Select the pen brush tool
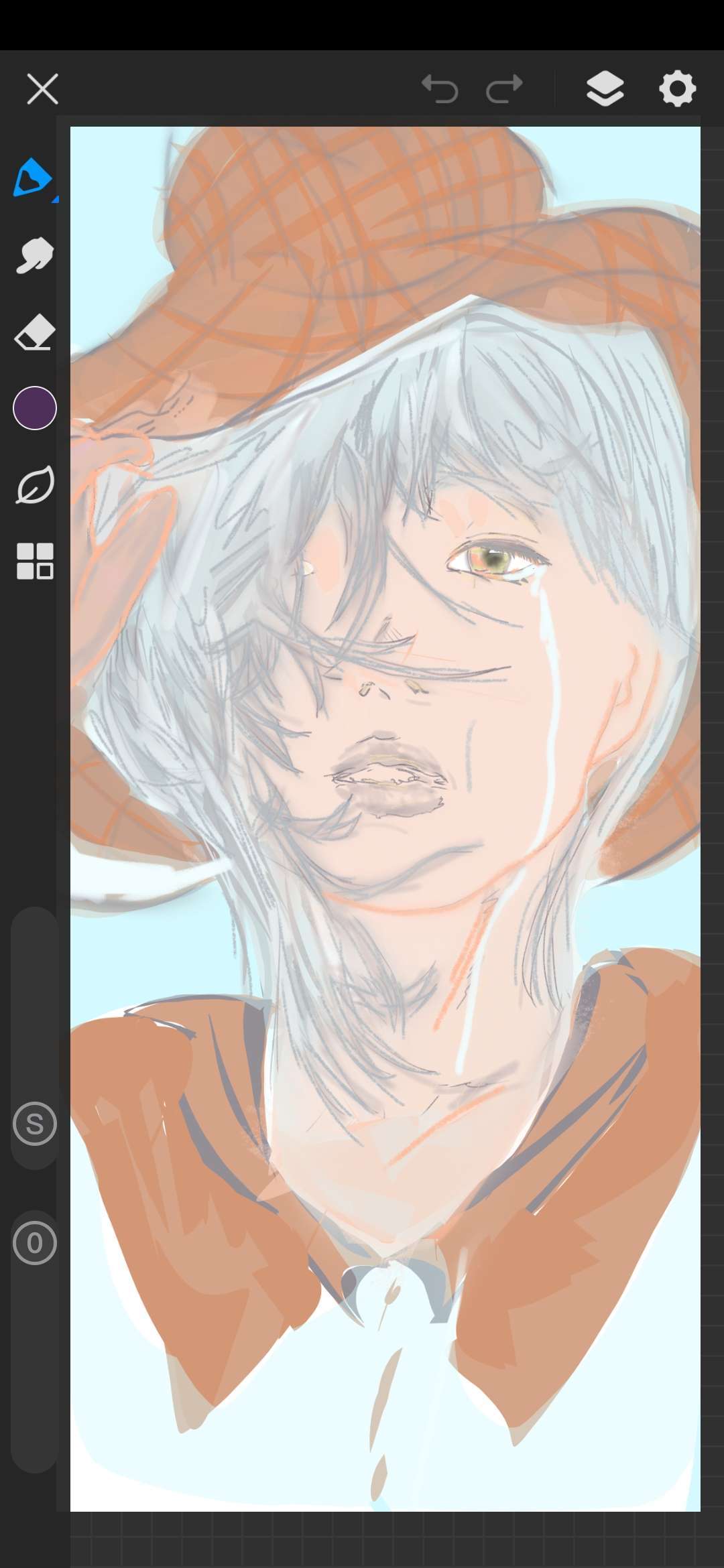The width and height of the screenshot is (724, 1568). point(34,178)
